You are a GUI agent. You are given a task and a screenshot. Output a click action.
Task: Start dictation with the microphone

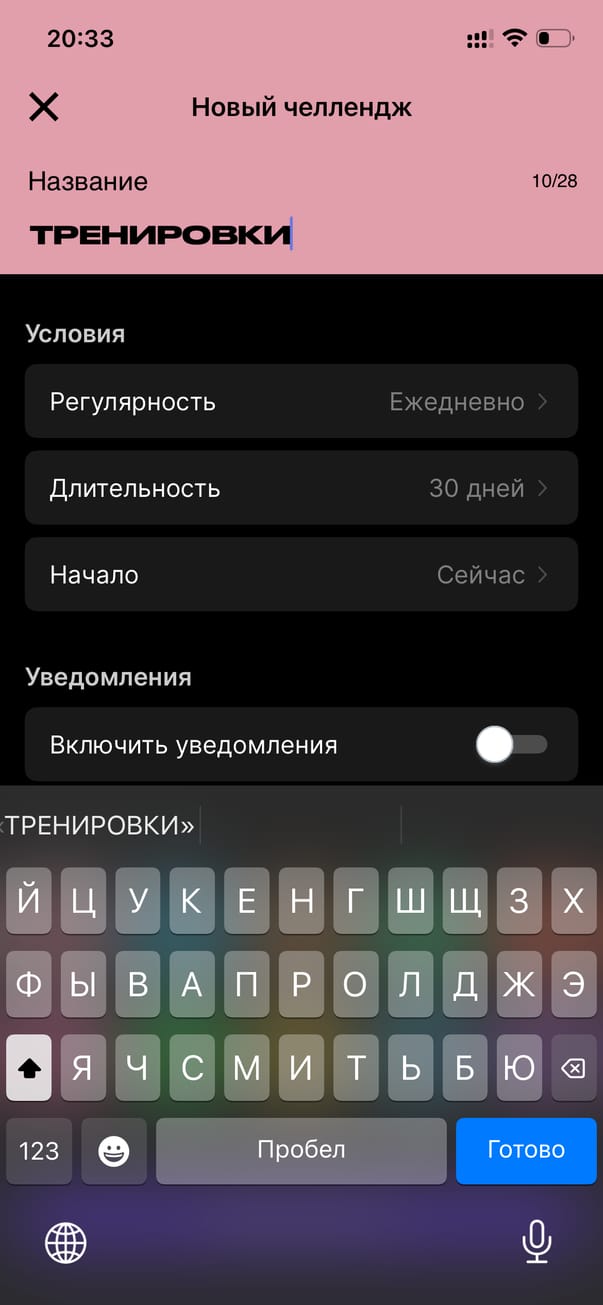pyautogui.click(x=537, y=1243)
